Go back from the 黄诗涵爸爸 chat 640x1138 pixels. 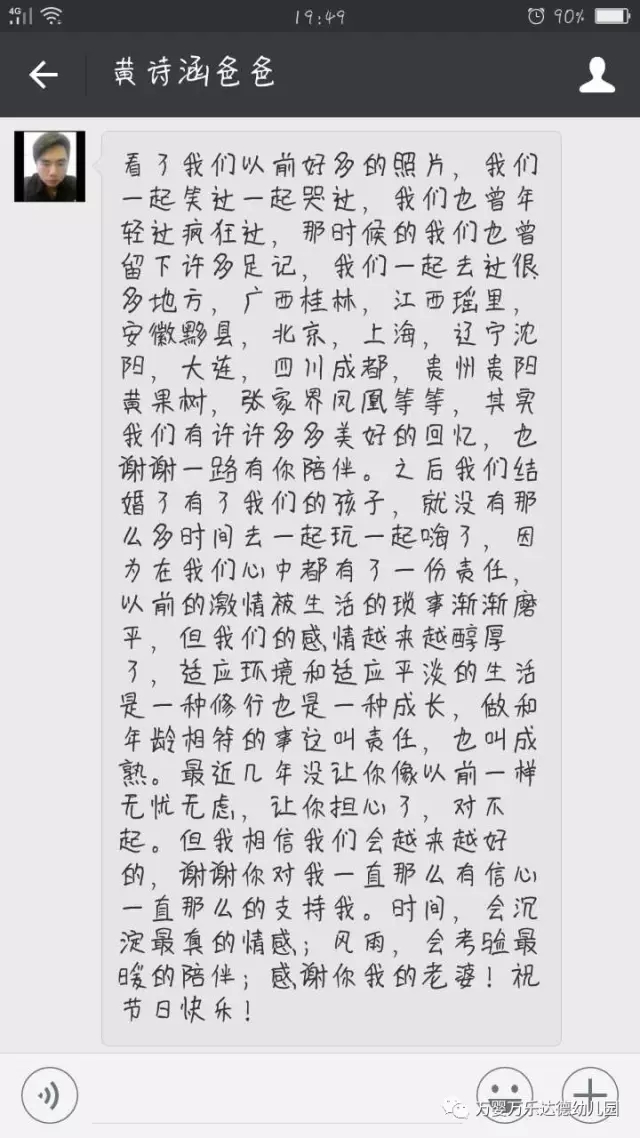pos(43,74)
